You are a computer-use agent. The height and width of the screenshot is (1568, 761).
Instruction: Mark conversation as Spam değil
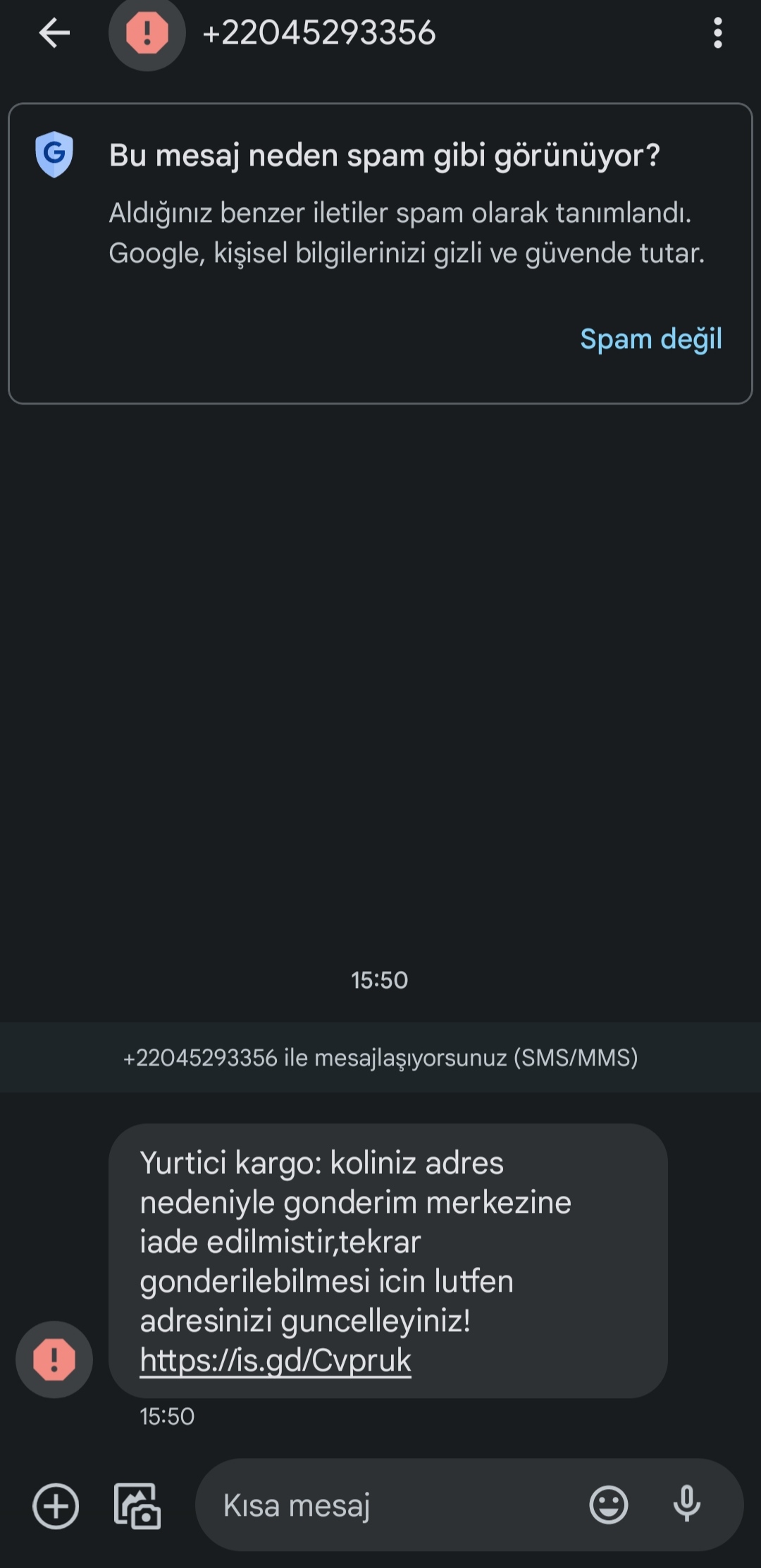tap(650, 339)
